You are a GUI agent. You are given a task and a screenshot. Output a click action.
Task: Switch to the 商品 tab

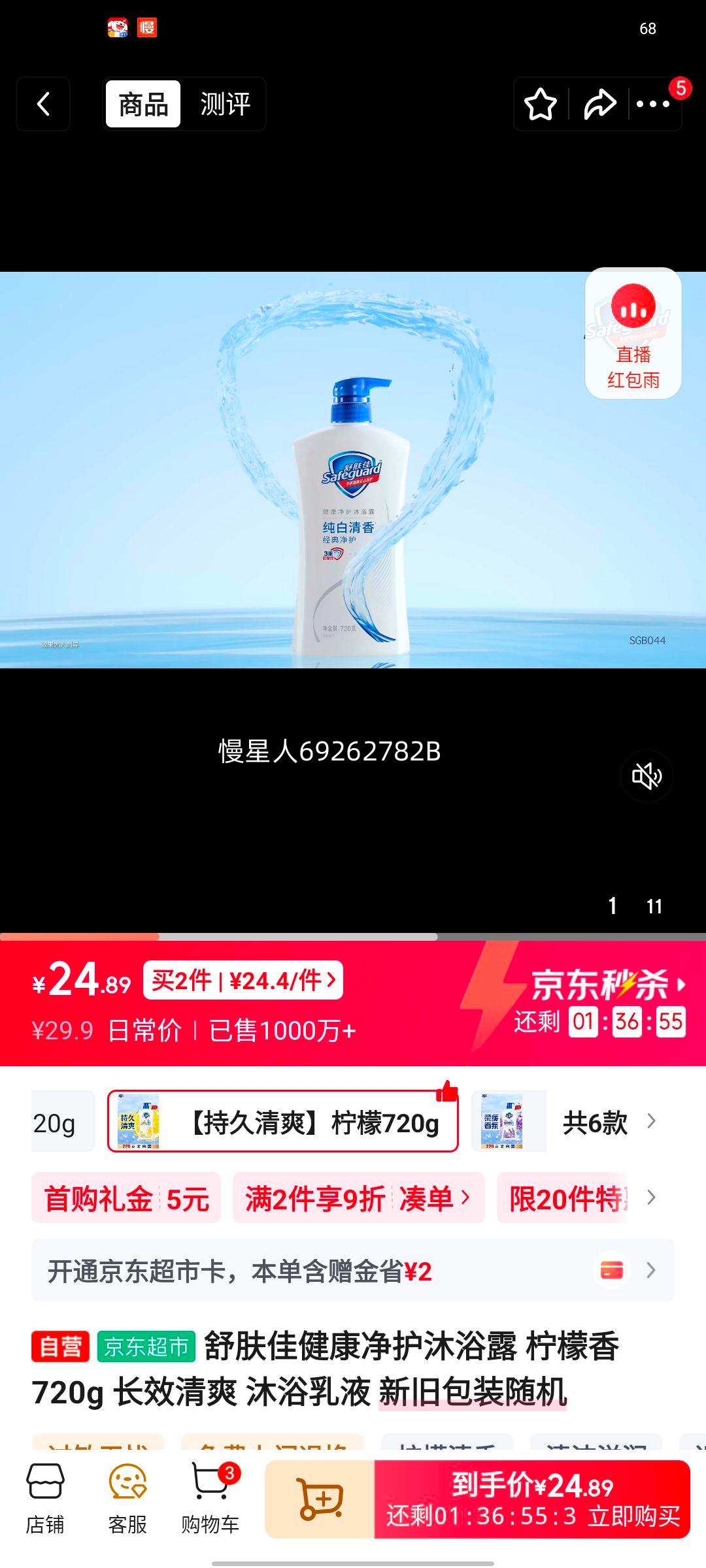pos(143,104)
